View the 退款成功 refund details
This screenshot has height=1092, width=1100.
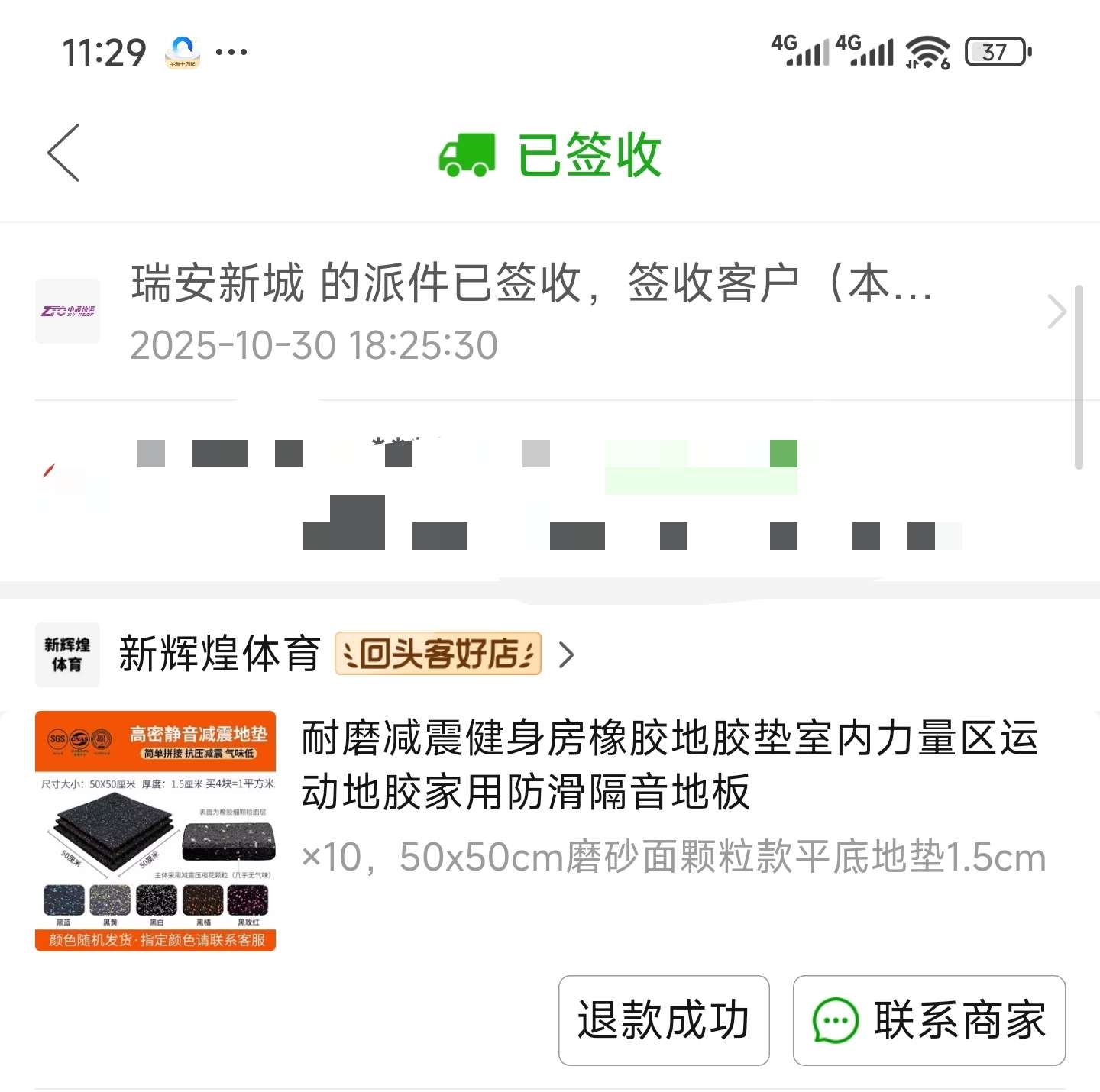(663, 1020)
